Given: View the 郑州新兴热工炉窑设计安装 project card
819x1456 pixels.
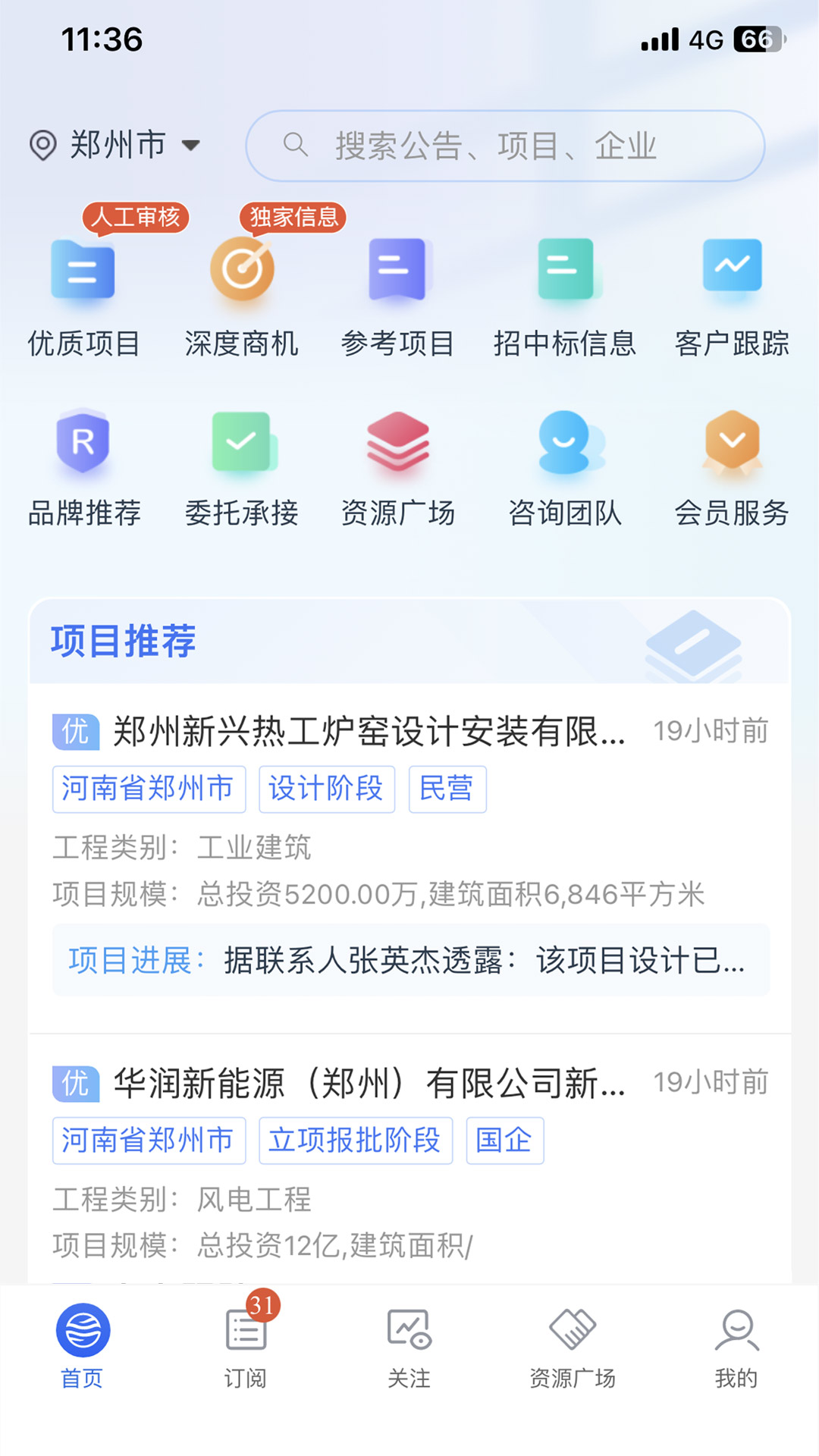Looking at the screenshot, I should [x=370, y=732].
